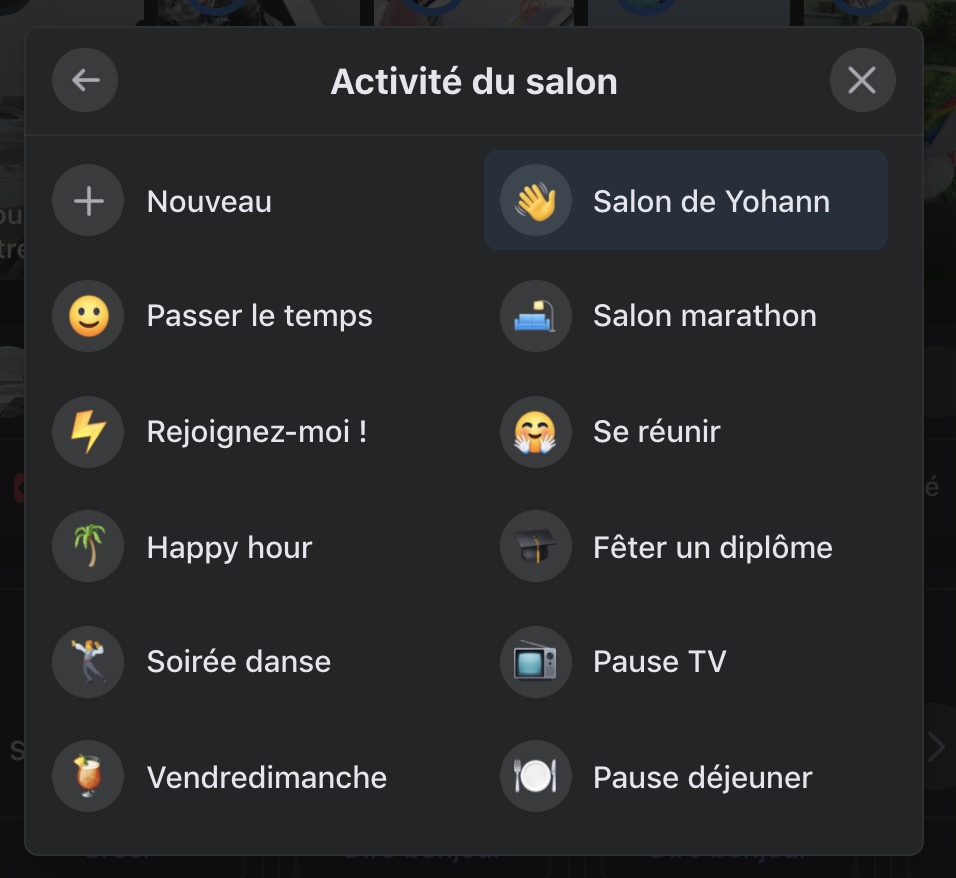Image resolution: width=956 pixels, height=878 pixels.
Task: Select the Salon de Yohann activity
Action: (686, 201)
